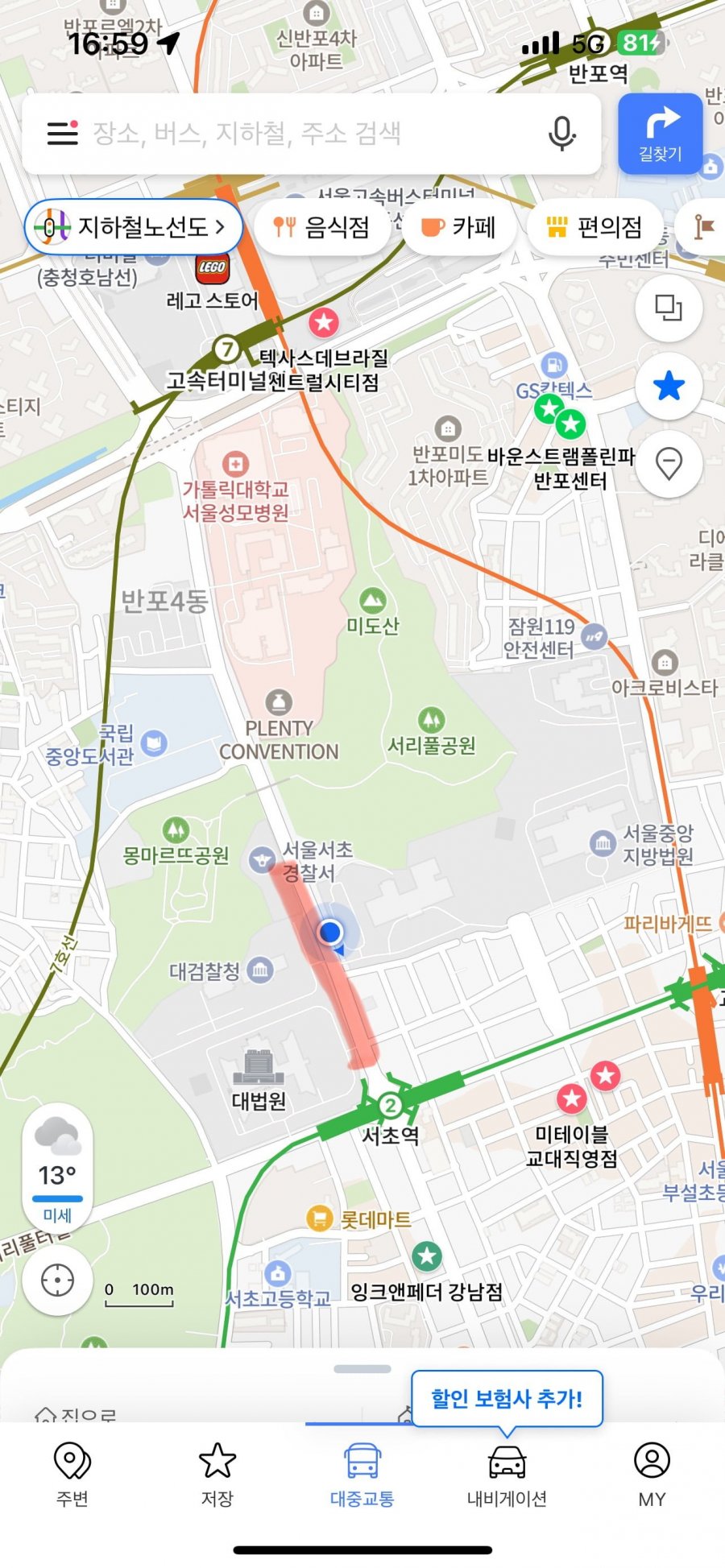The width and height of the screenshot is (725, 1568).
Task: Show saved places with the star button
Action: click(669, 387)
